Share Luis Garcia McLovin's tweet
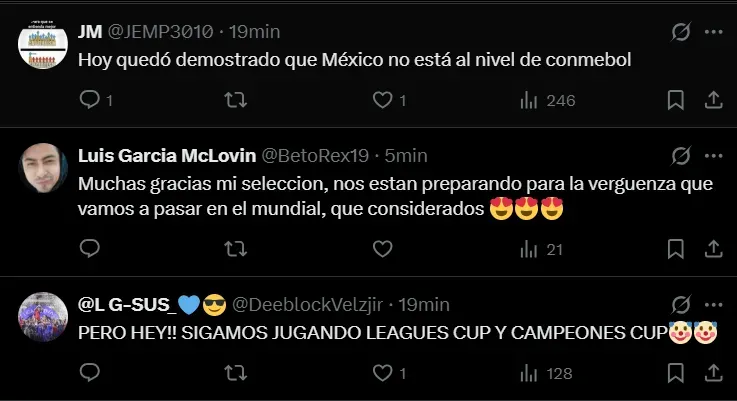 713,248
